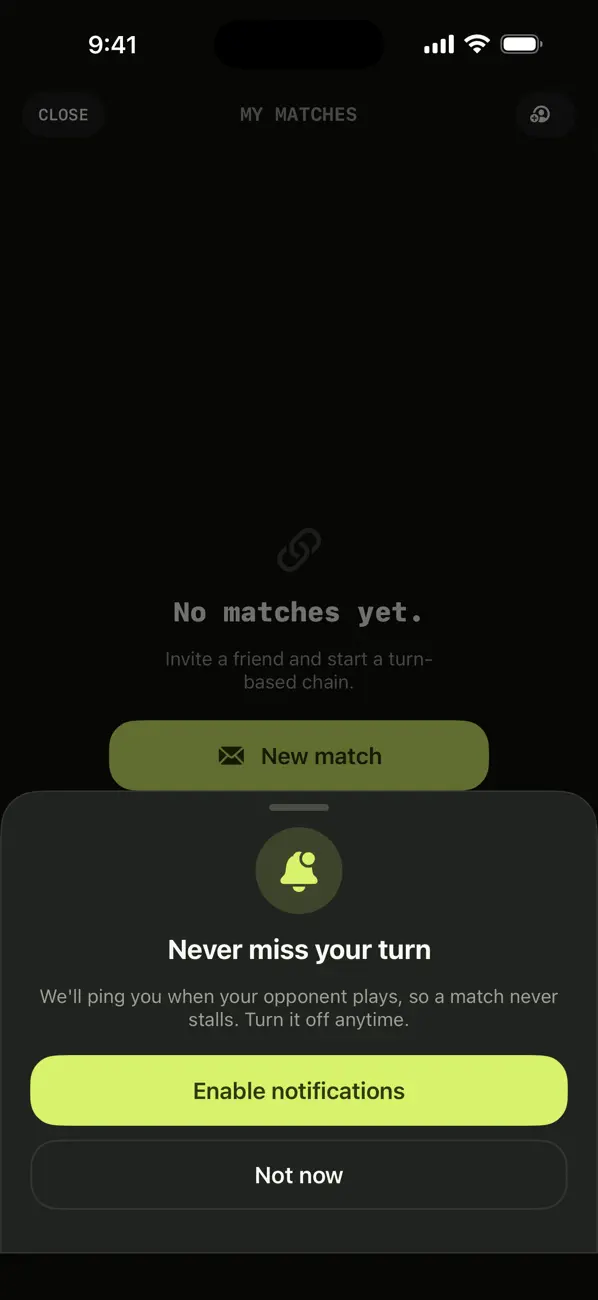Tap the sheet's drag handle

pyautogui.click(x=299, y=807)
